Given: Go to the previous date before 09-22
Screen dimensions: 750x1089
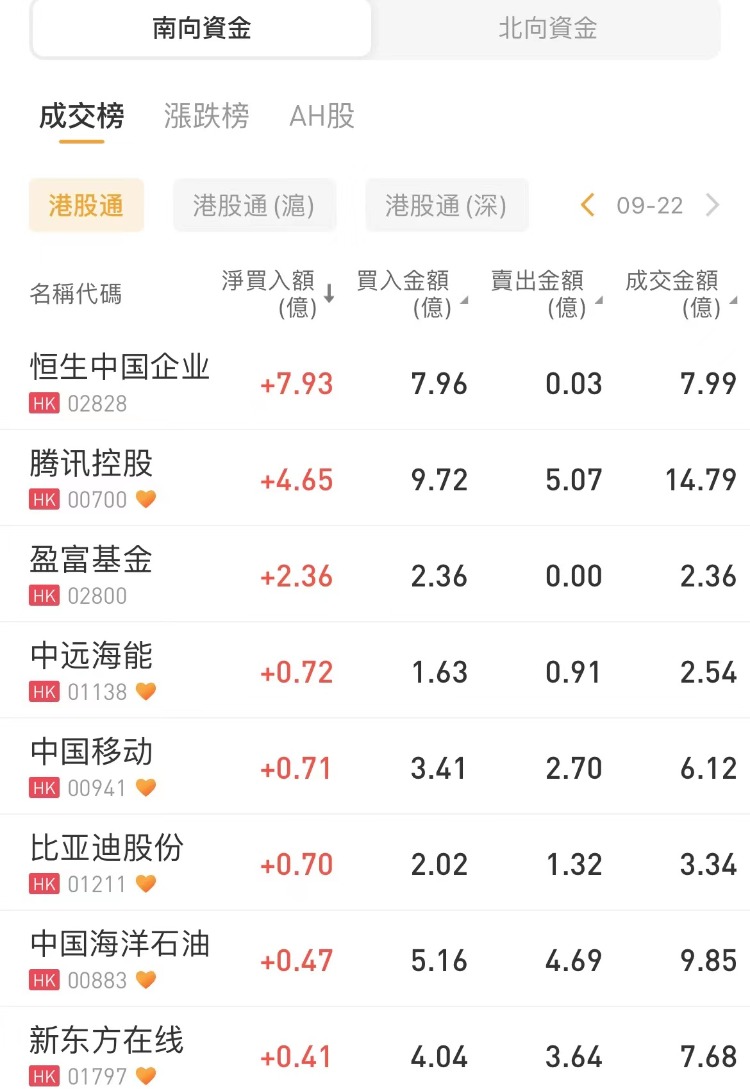Looking at the screenshot, I should click(588, 206).
